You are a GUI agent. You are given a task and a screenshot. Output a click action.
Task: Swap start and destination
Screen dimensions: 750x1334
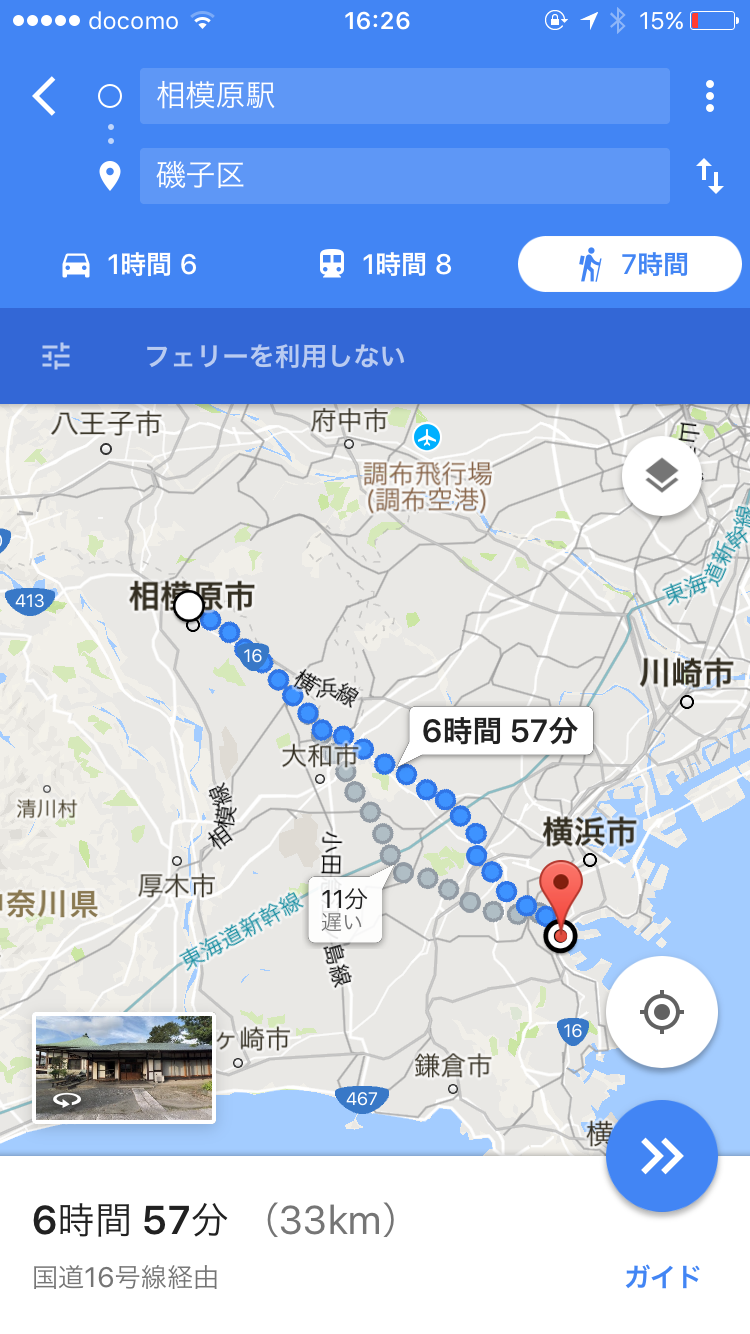(x=709, y=176)
